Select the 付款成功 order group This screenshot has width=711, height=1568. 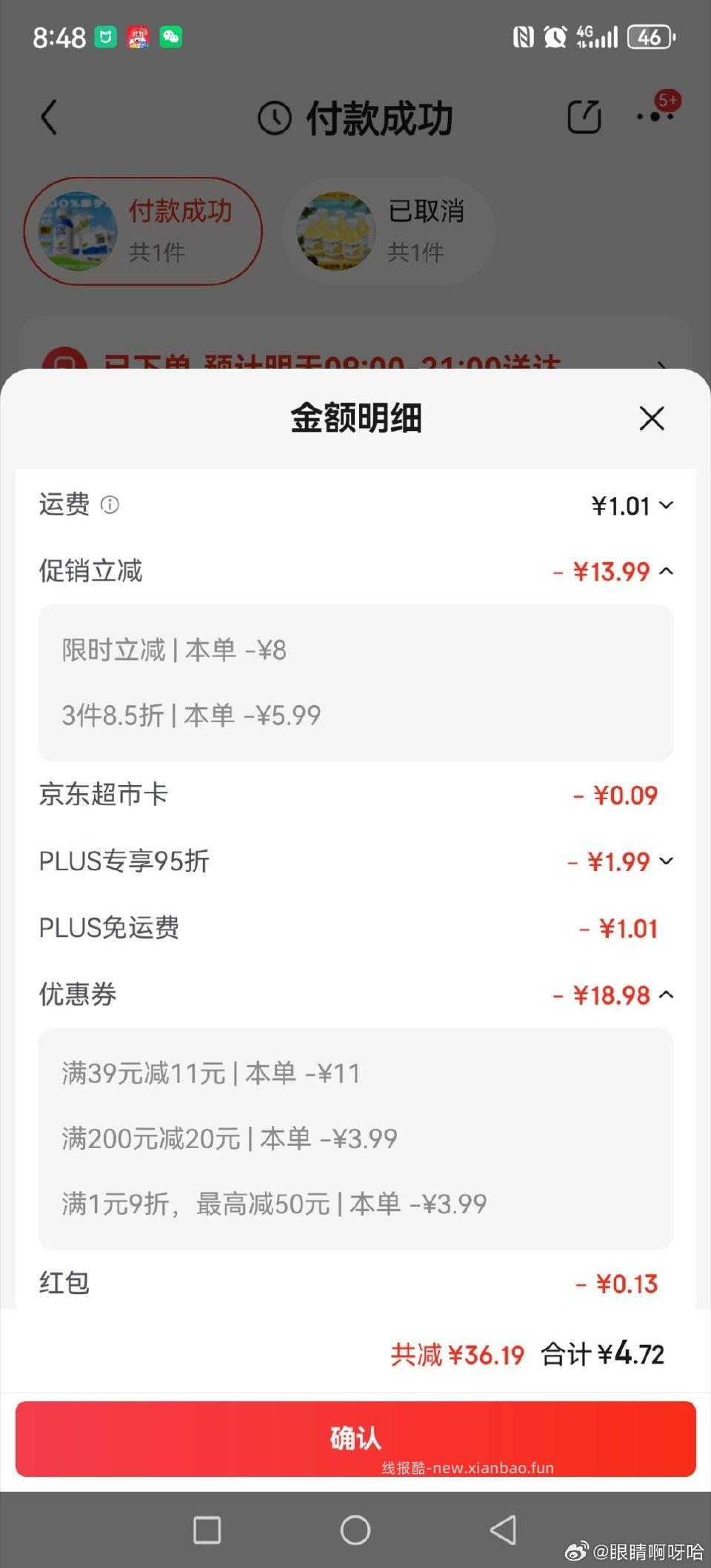143,230
